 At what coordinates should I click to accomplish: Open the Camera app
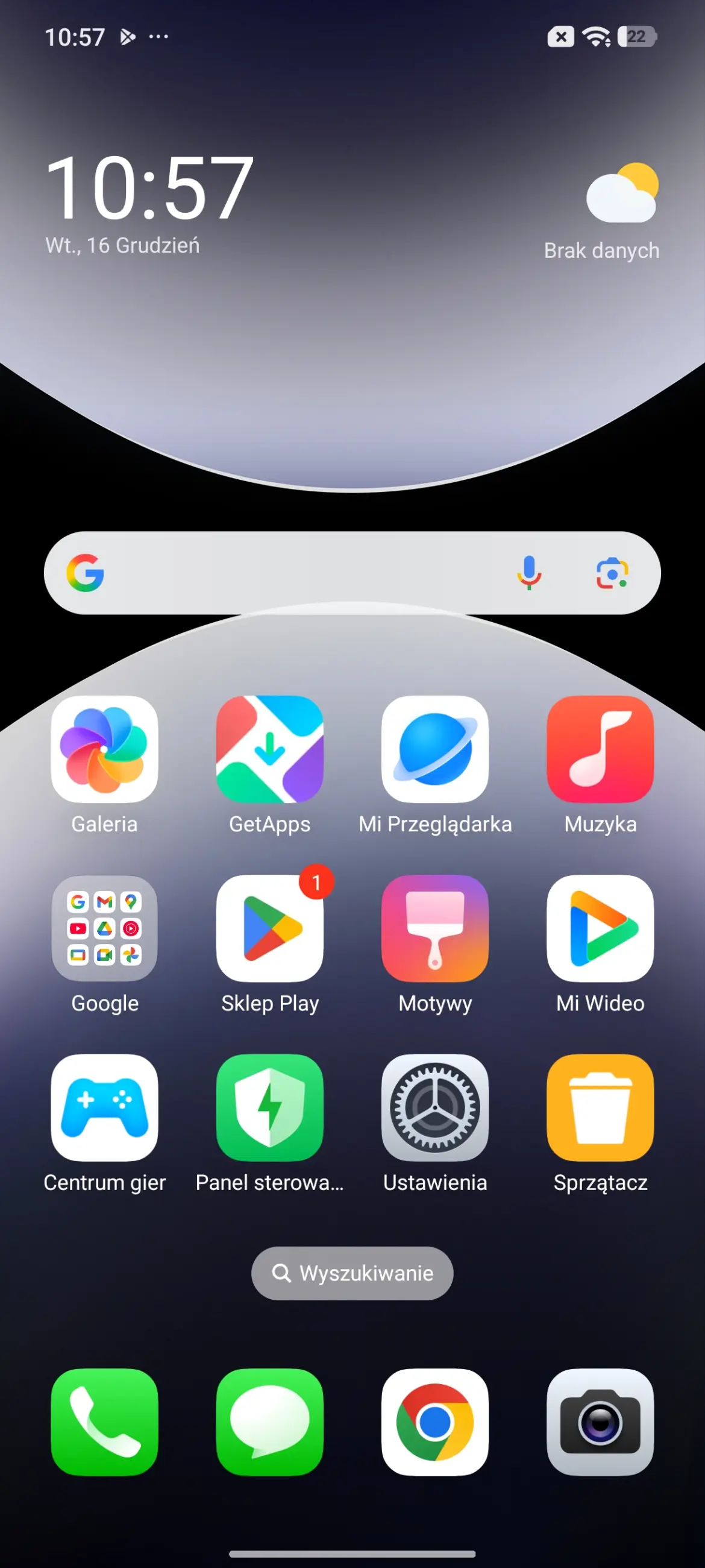[x=600, y=1422]
